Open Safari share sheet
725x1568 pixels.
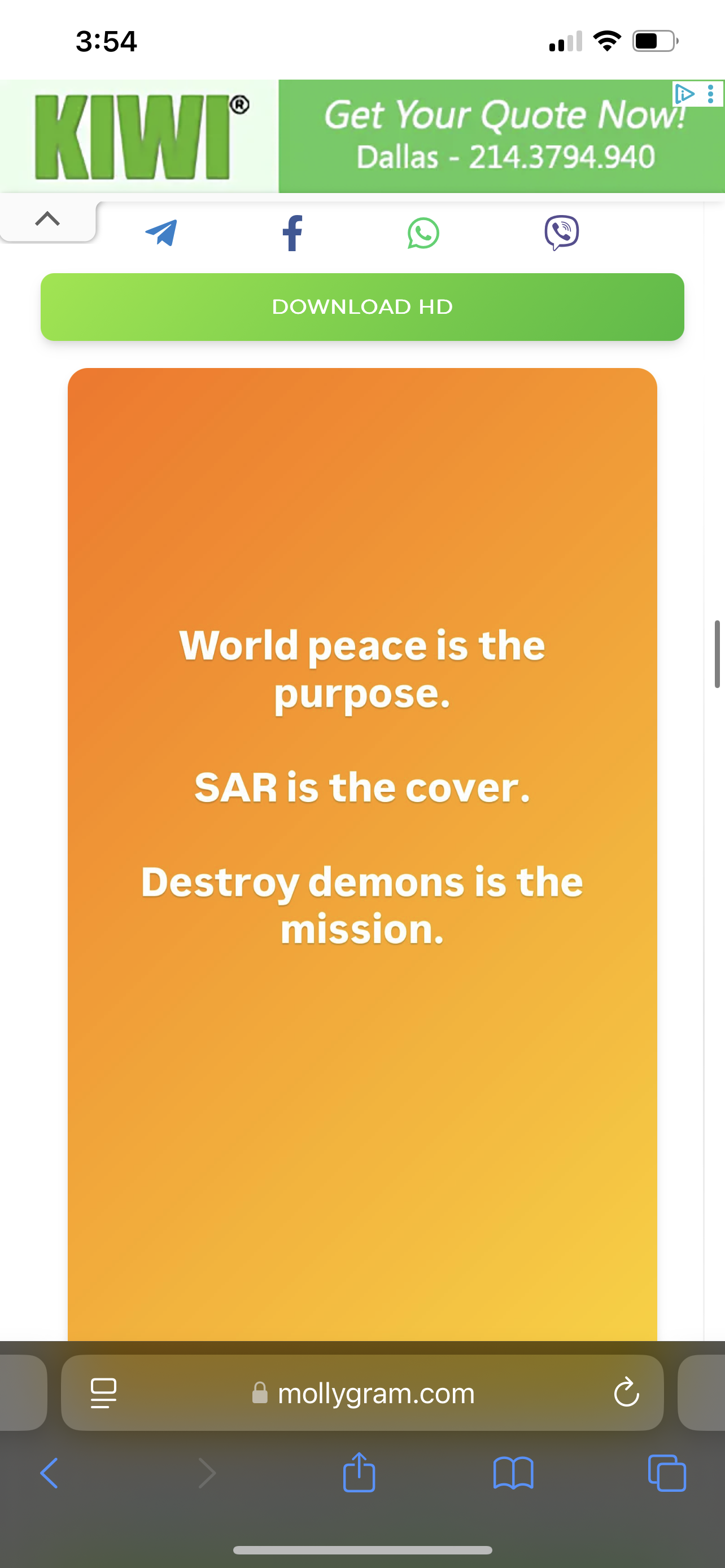coord(359,1472)
